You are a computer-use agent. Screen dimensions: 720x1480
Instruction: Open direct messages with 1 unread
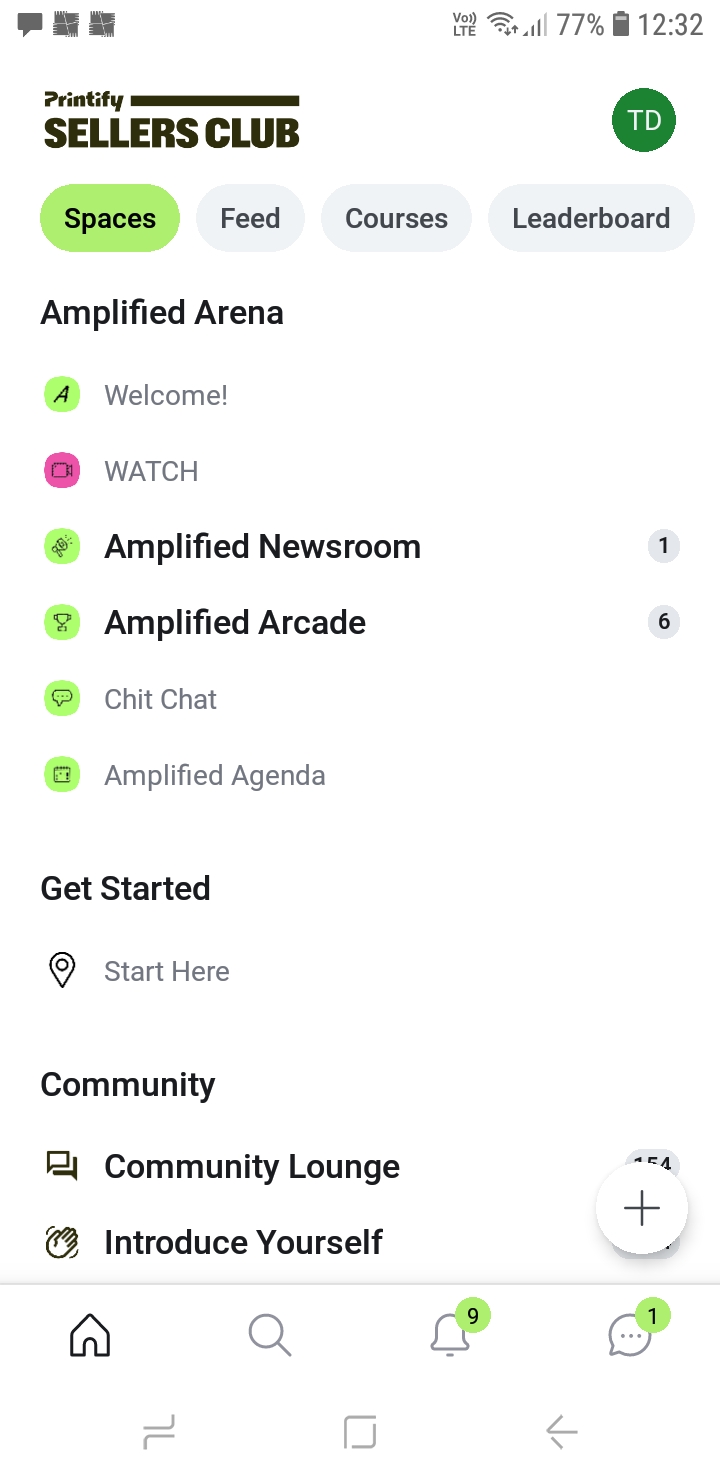(629, 1335)
